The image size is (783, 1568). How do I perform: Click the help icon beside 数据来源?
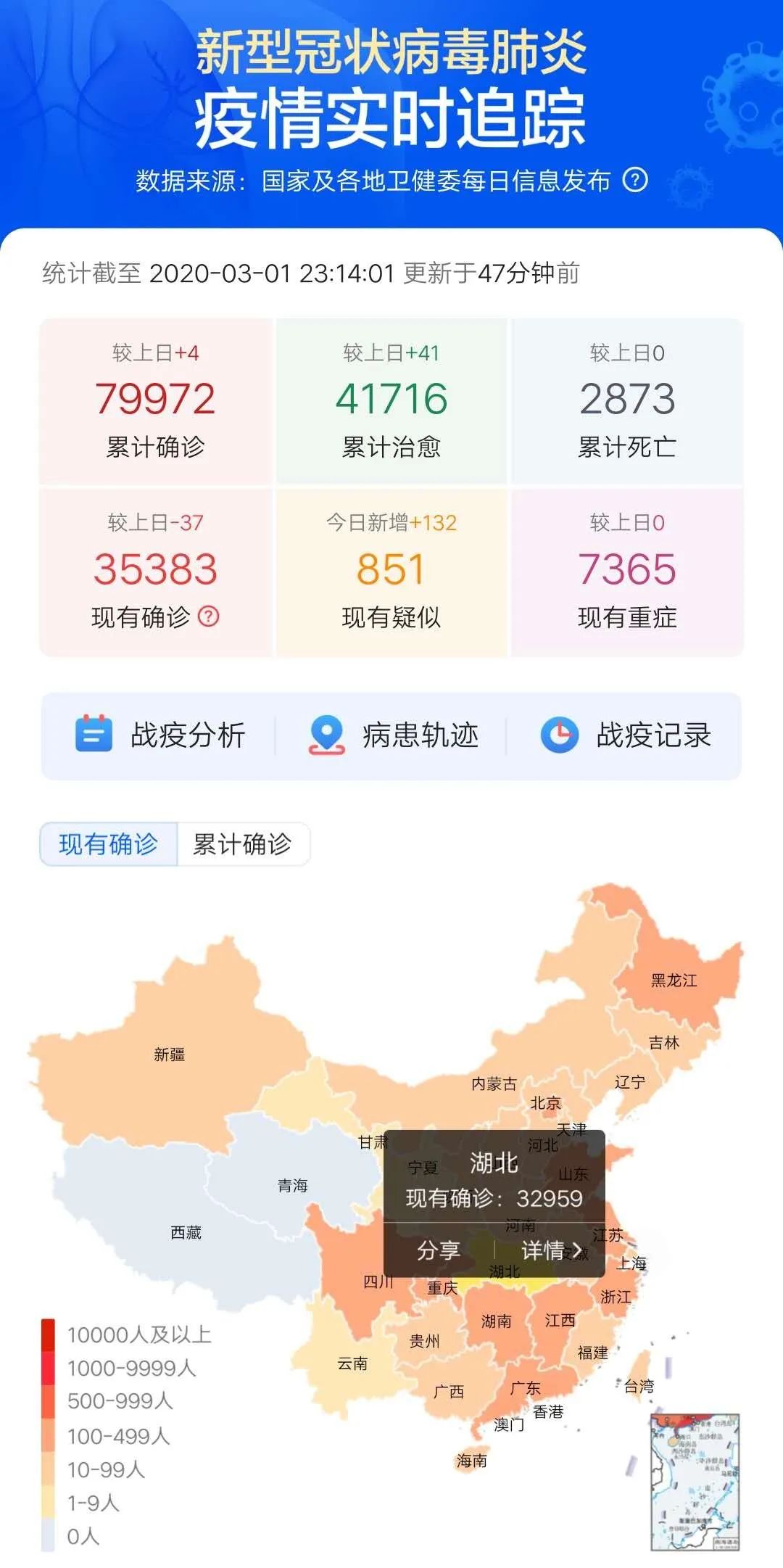point(636,181)
